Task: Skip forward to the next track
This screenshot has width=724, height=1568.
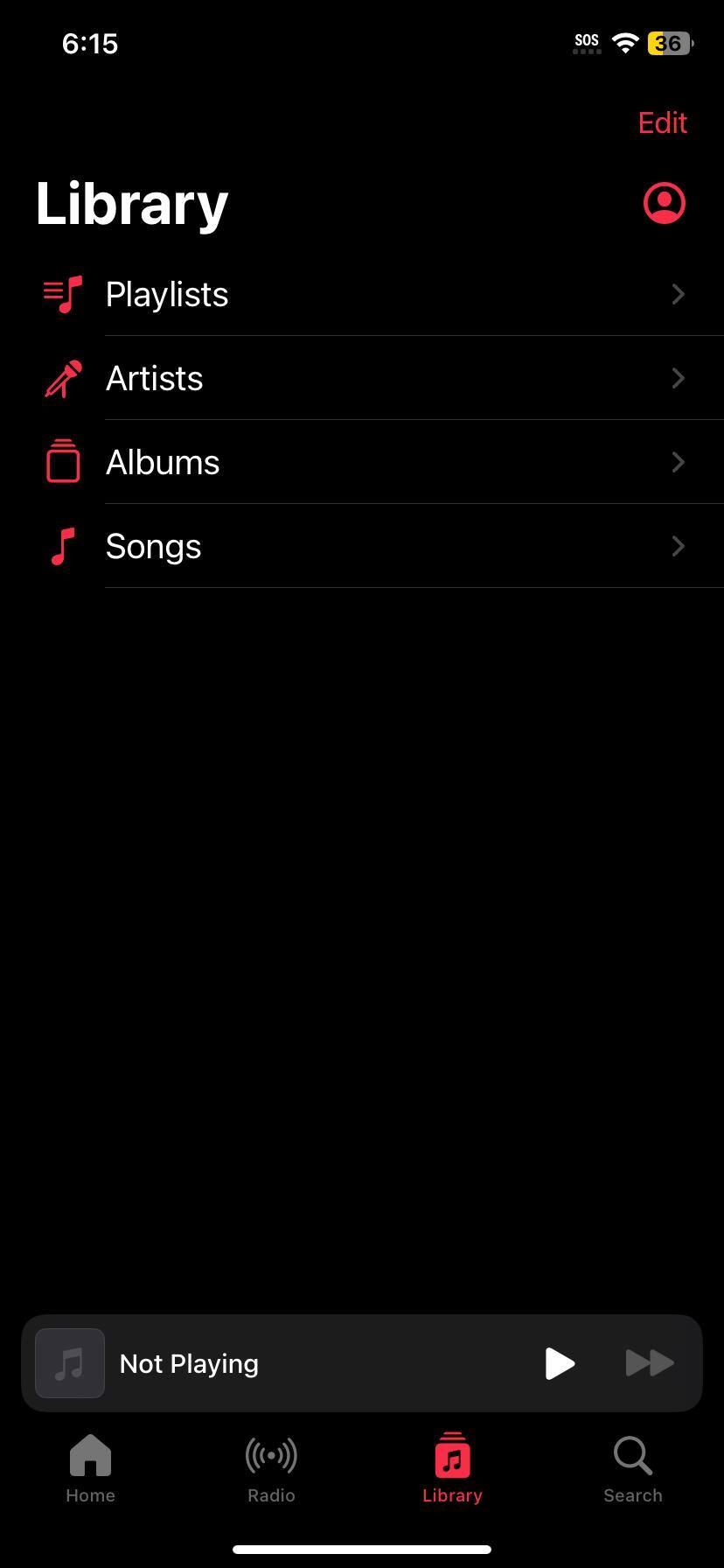Action: click(650, 1363)
